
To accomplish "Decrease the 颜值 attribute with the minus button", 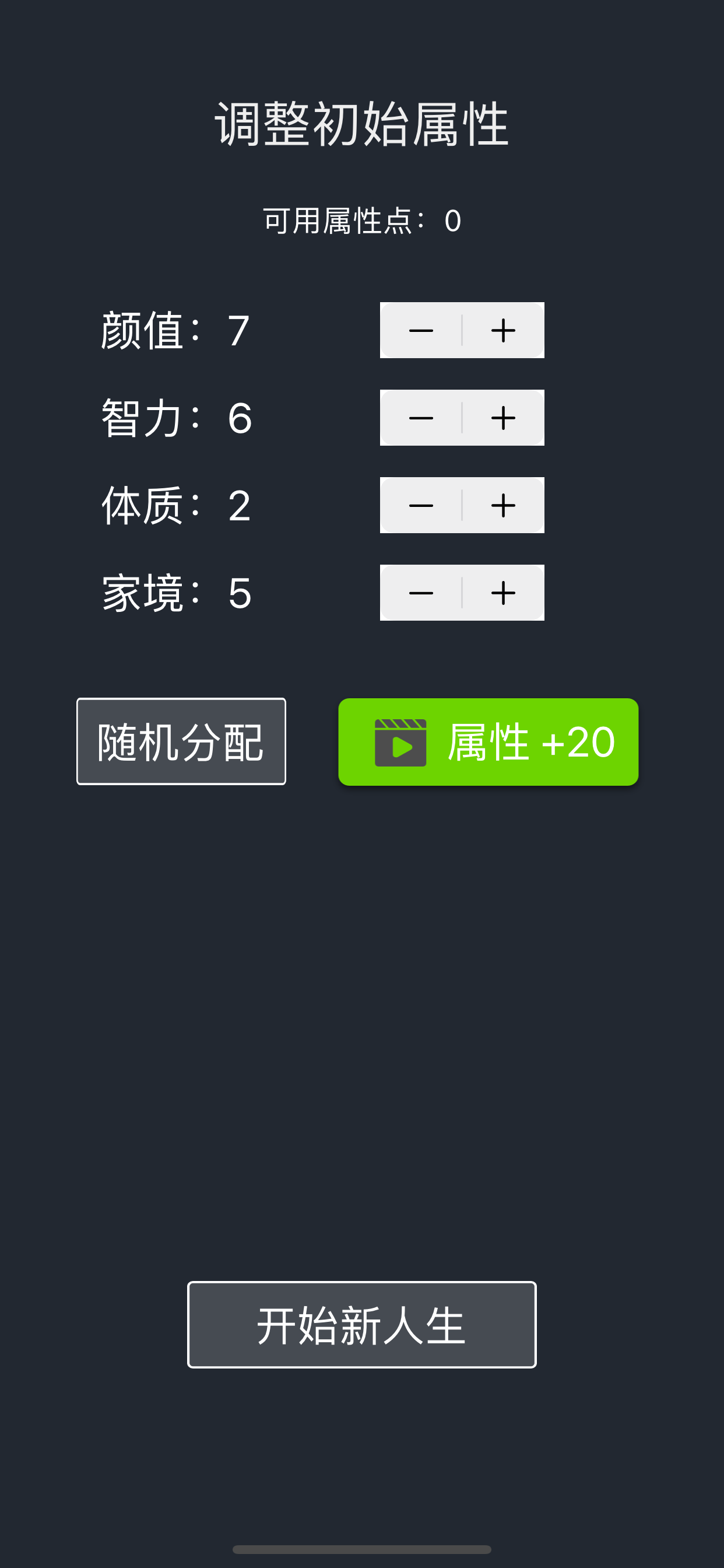I will (421, 330).
